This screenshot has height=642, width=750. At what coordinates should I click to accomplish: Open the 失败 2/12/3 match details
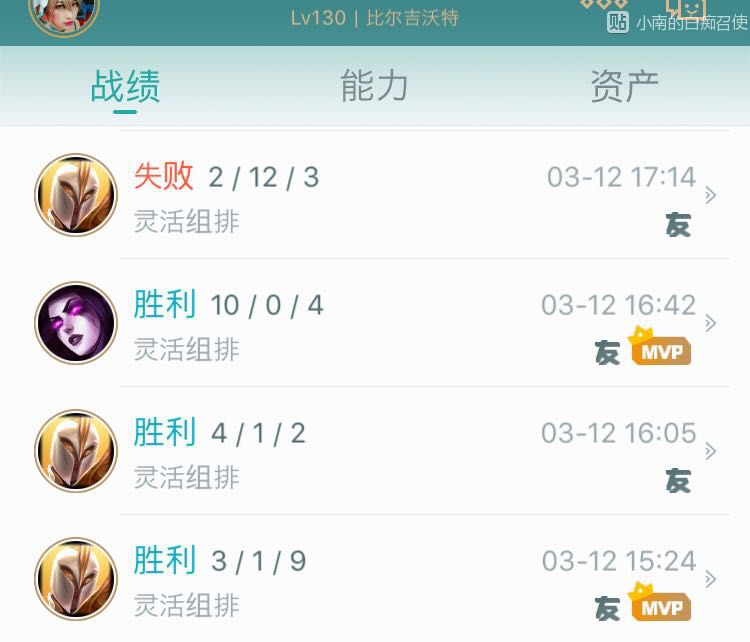(375, 195)
